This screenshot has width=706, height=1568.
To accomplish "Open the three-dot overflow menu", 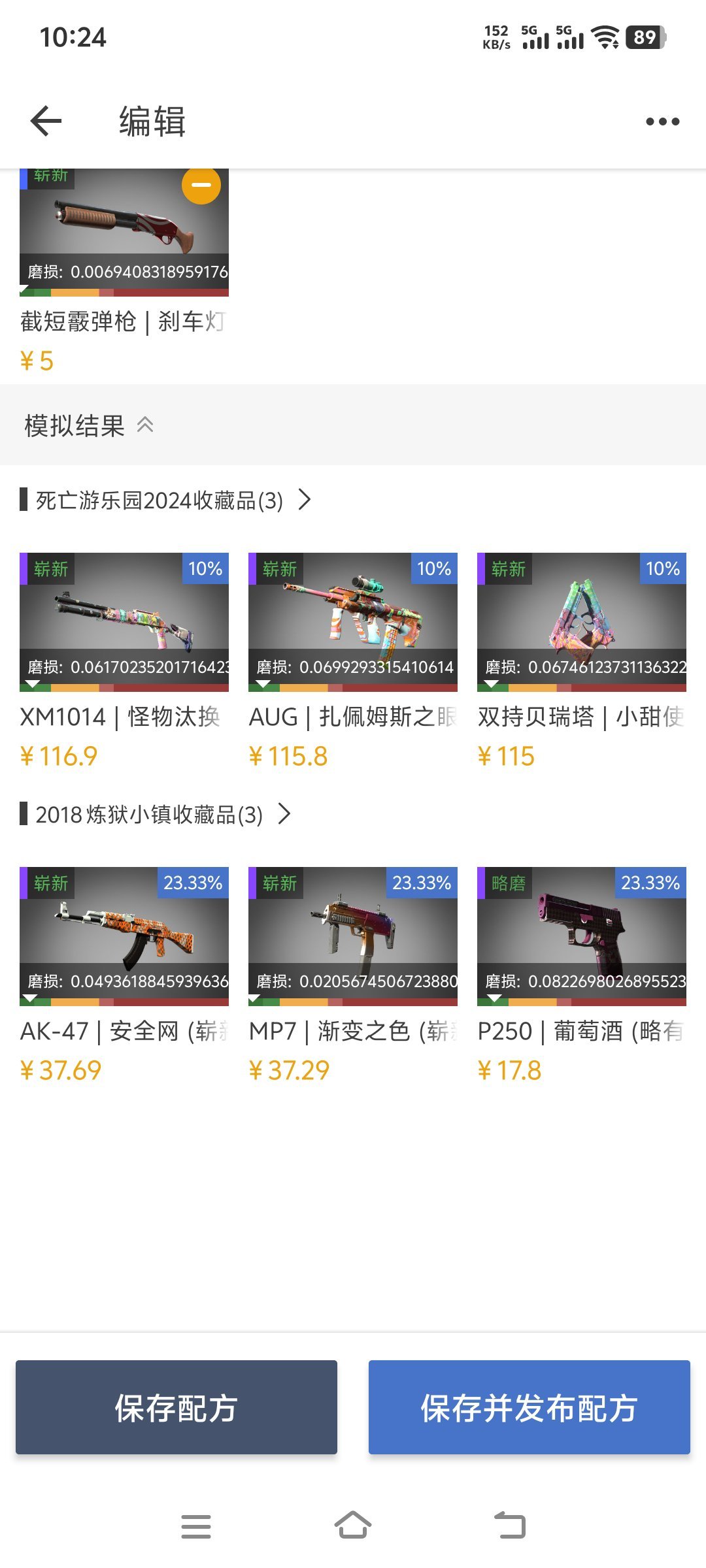I will (x=662, y=122).
